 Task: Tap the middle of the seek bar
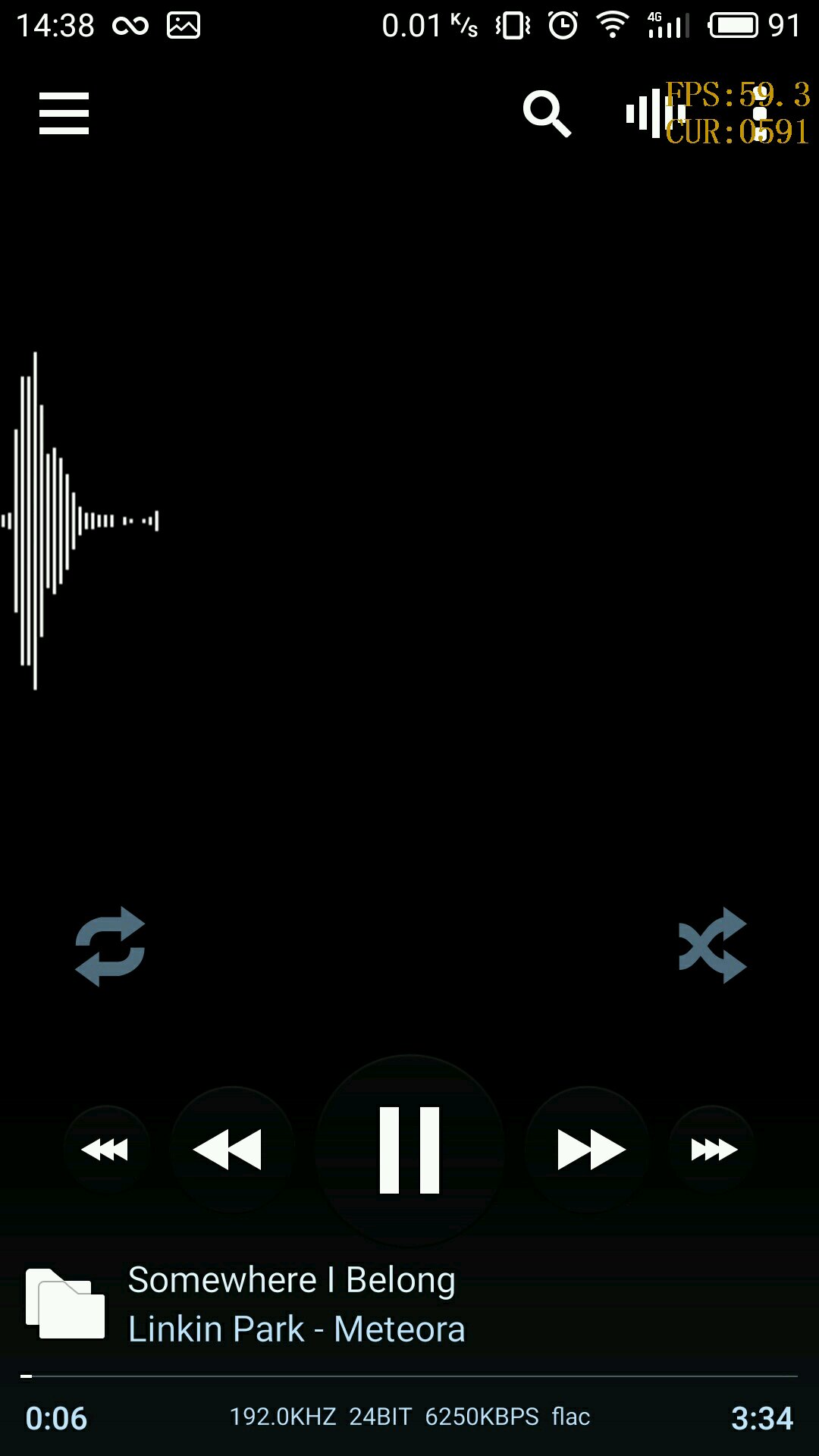point(409,1376)
